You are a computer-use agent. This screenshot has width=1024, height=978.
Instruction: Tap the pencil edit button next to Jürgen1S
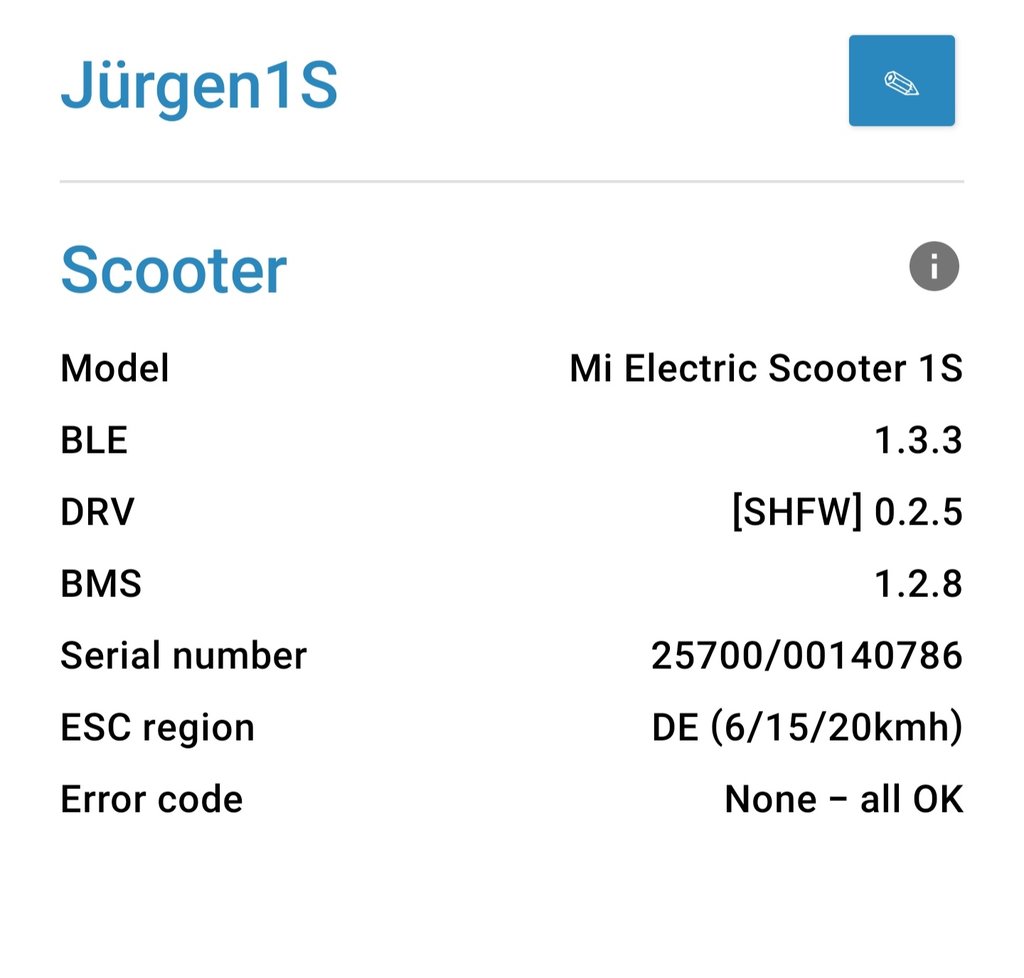tap(901, 81)
